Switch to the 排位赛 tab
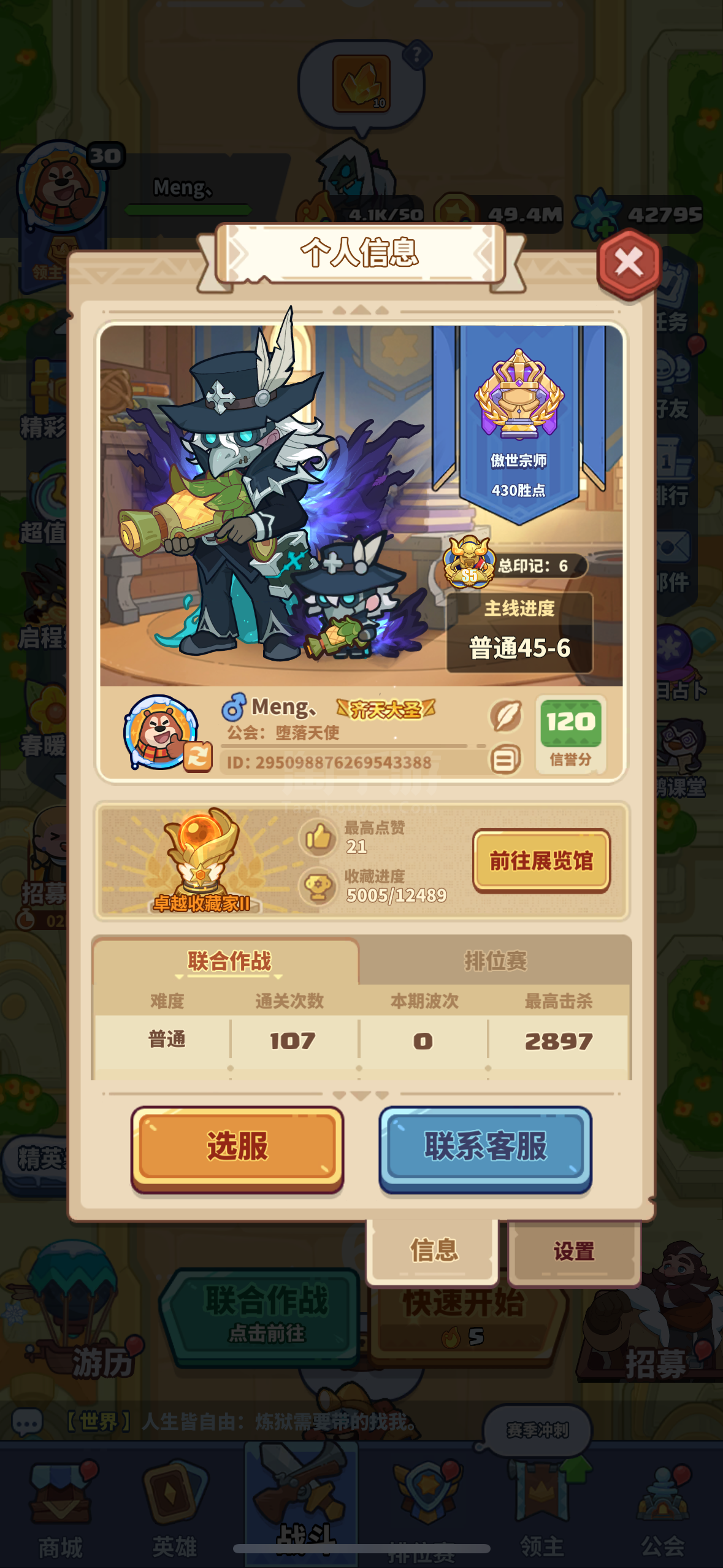723x1568 pixels. [495, 961]
